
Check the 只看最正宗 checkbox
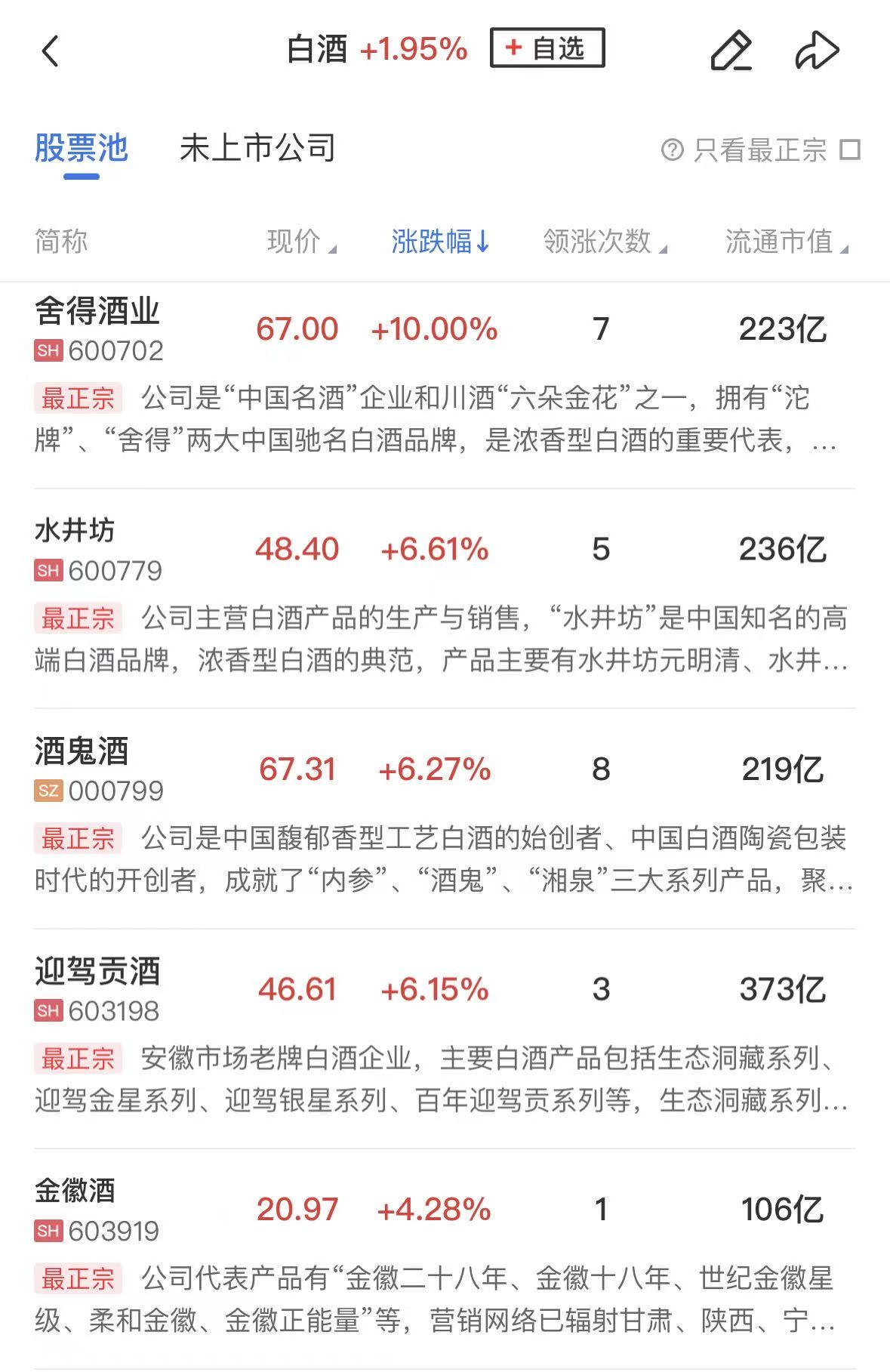[850, 150]
